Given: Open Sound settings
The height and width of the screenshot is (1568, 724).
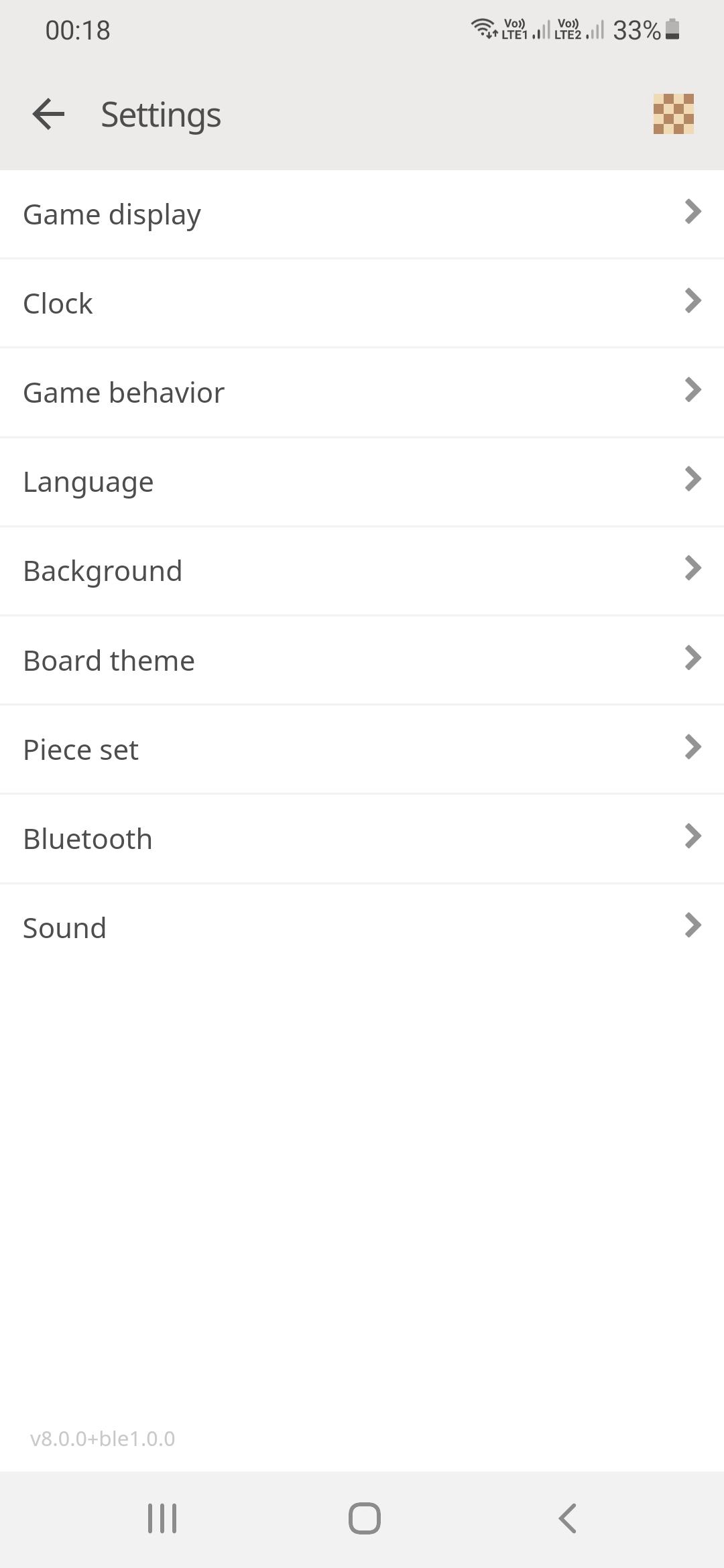Looking at the screenshot, I should [x=362, y=928].
